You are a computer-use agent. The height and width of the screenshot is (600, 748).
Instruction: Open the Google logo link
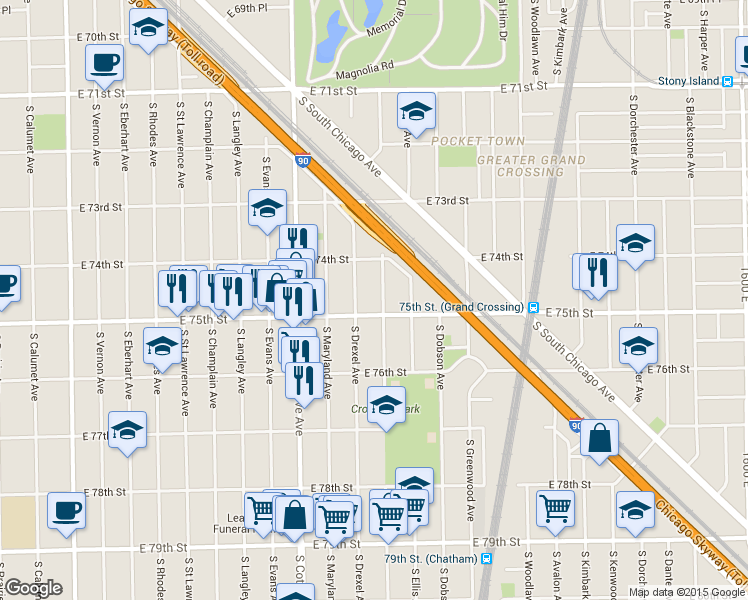pyautogui.click(x=33, y=588)
